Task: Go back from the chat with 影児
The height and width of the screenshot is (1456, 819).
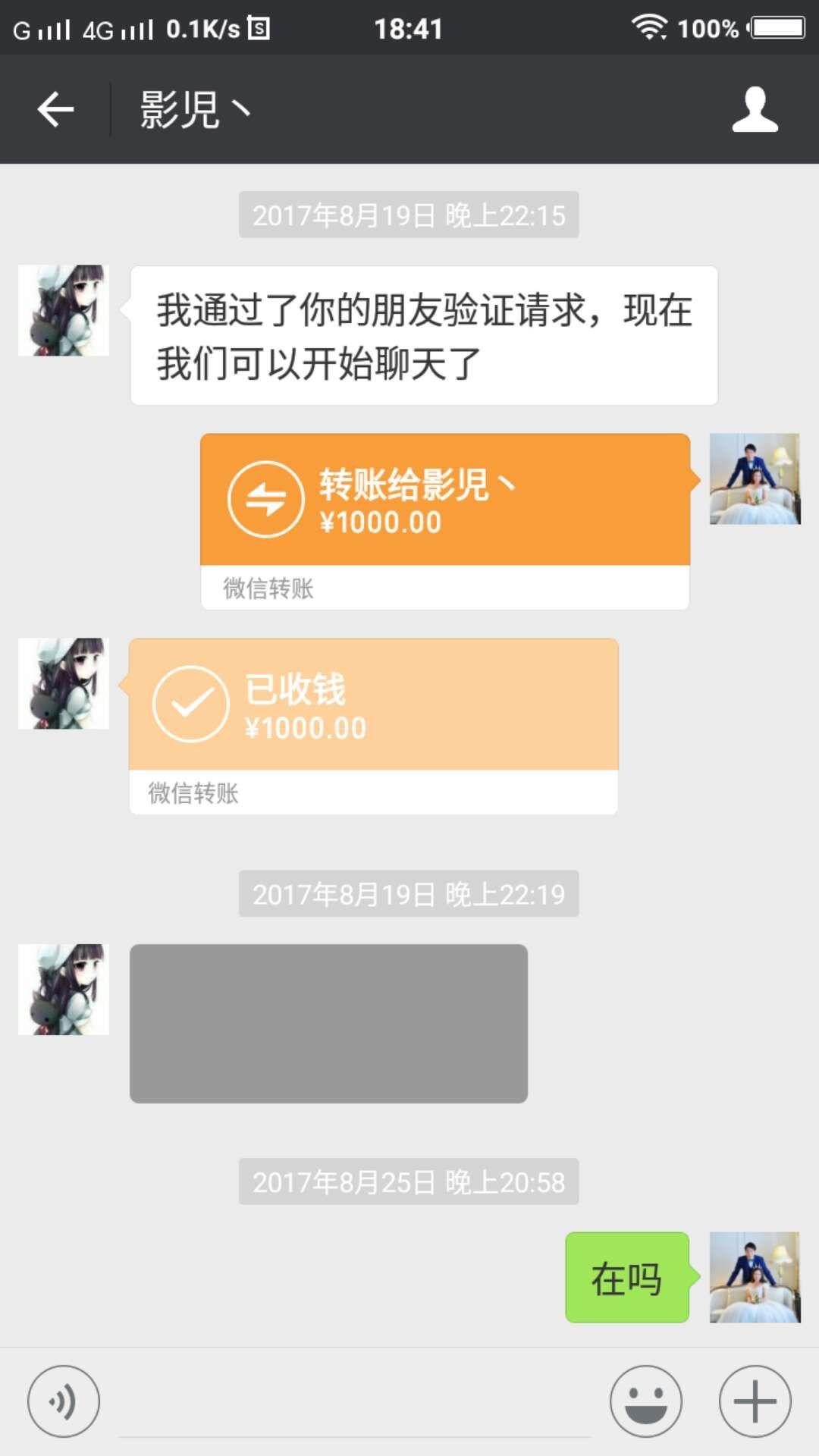Action: (55, 110)
